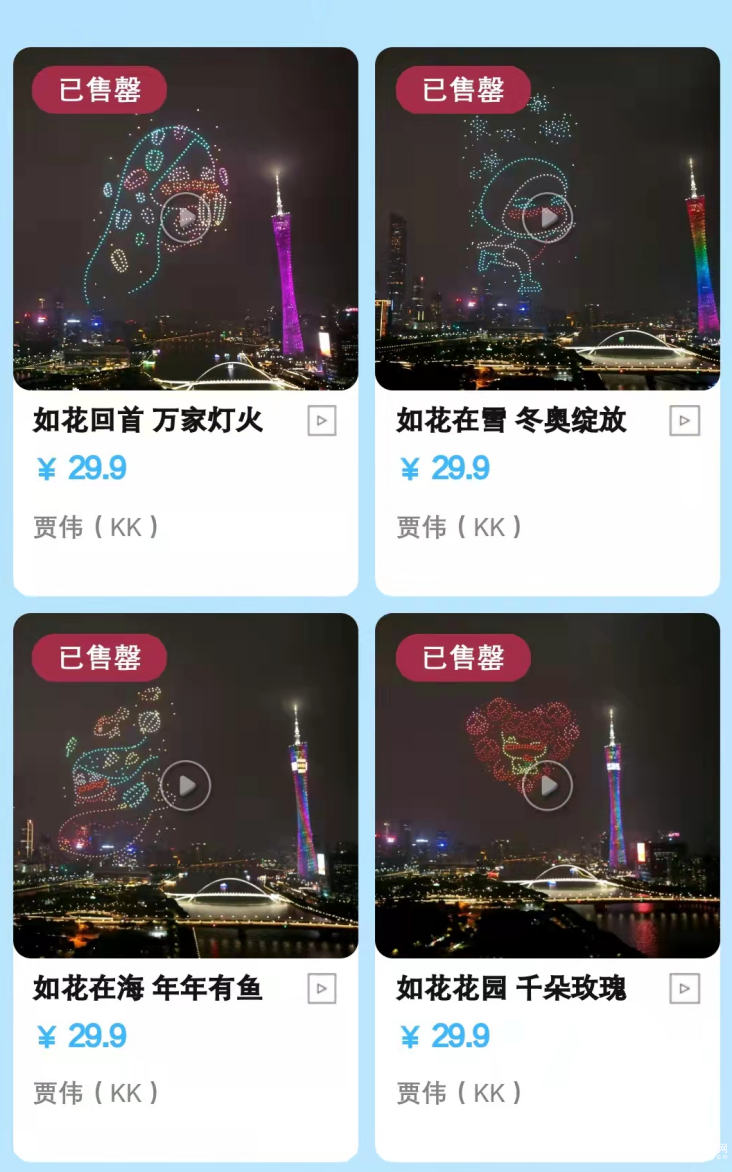Tap the small video icon beside 如花在雪 冬奥绽放

684,421
